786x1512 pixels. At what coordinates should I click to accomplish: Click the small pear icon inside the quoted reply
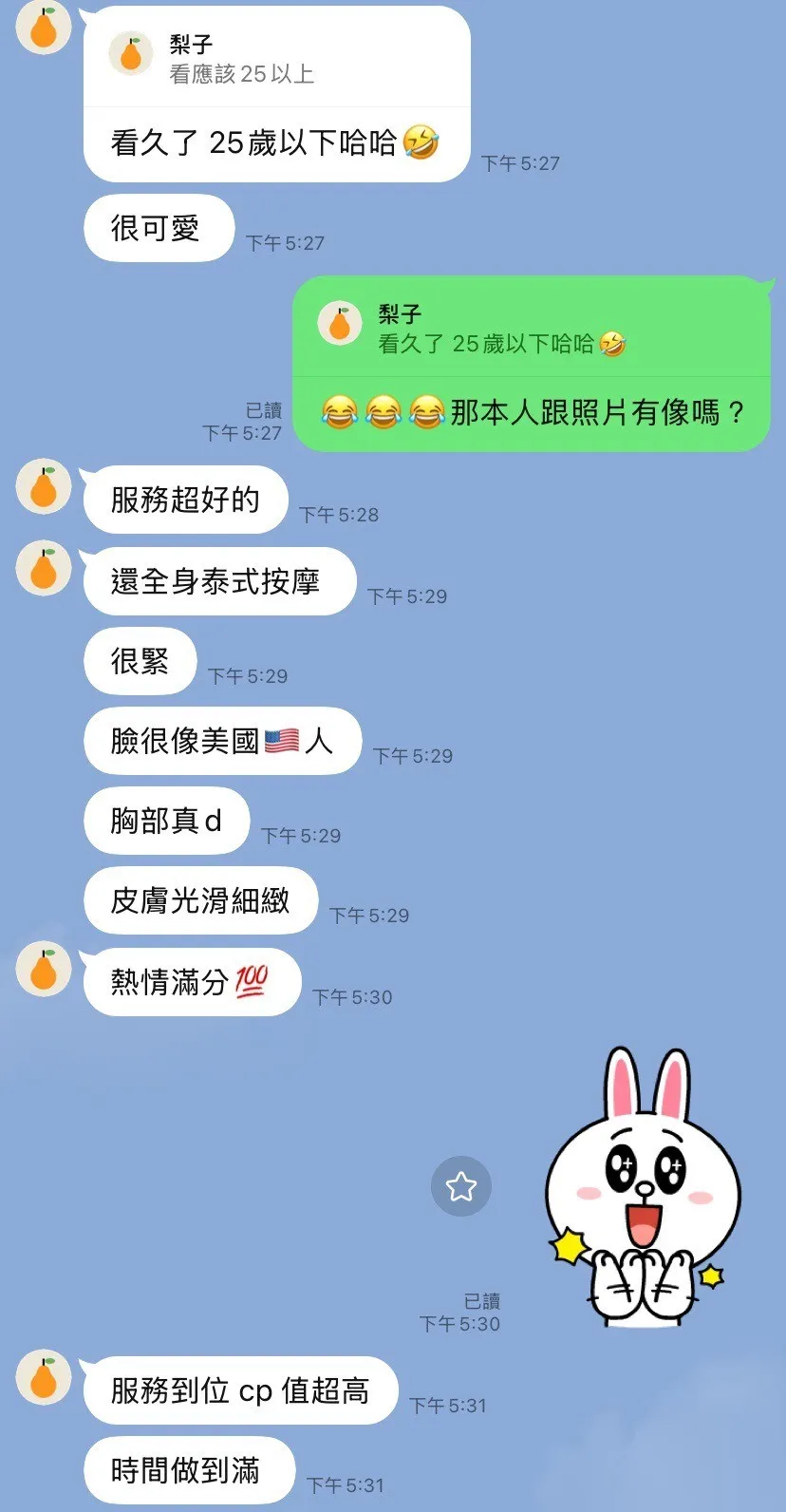tap(130, 54)
